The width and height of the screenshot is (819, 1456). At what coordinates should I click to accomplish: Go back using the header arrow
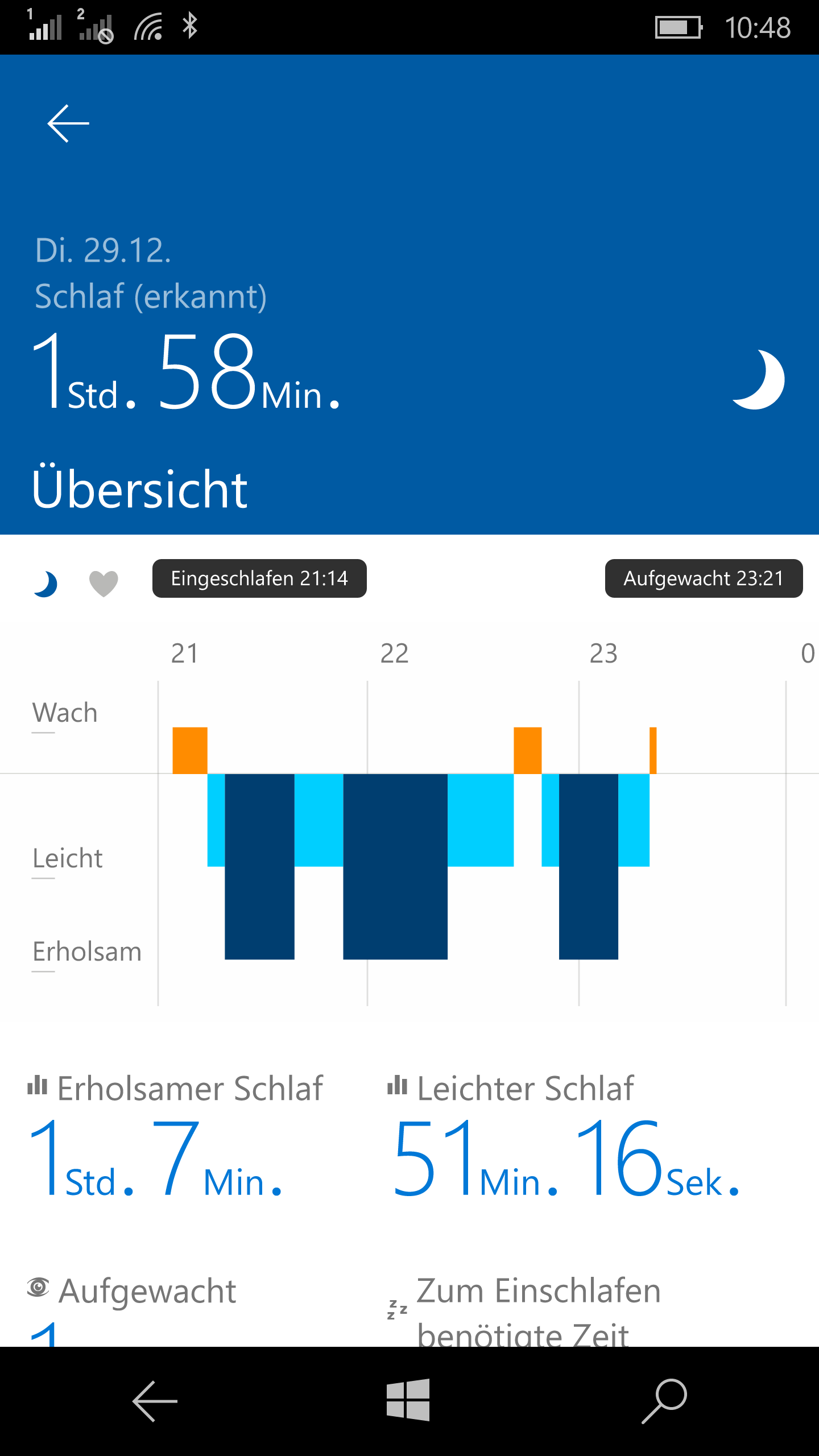(x=68, y=123)
